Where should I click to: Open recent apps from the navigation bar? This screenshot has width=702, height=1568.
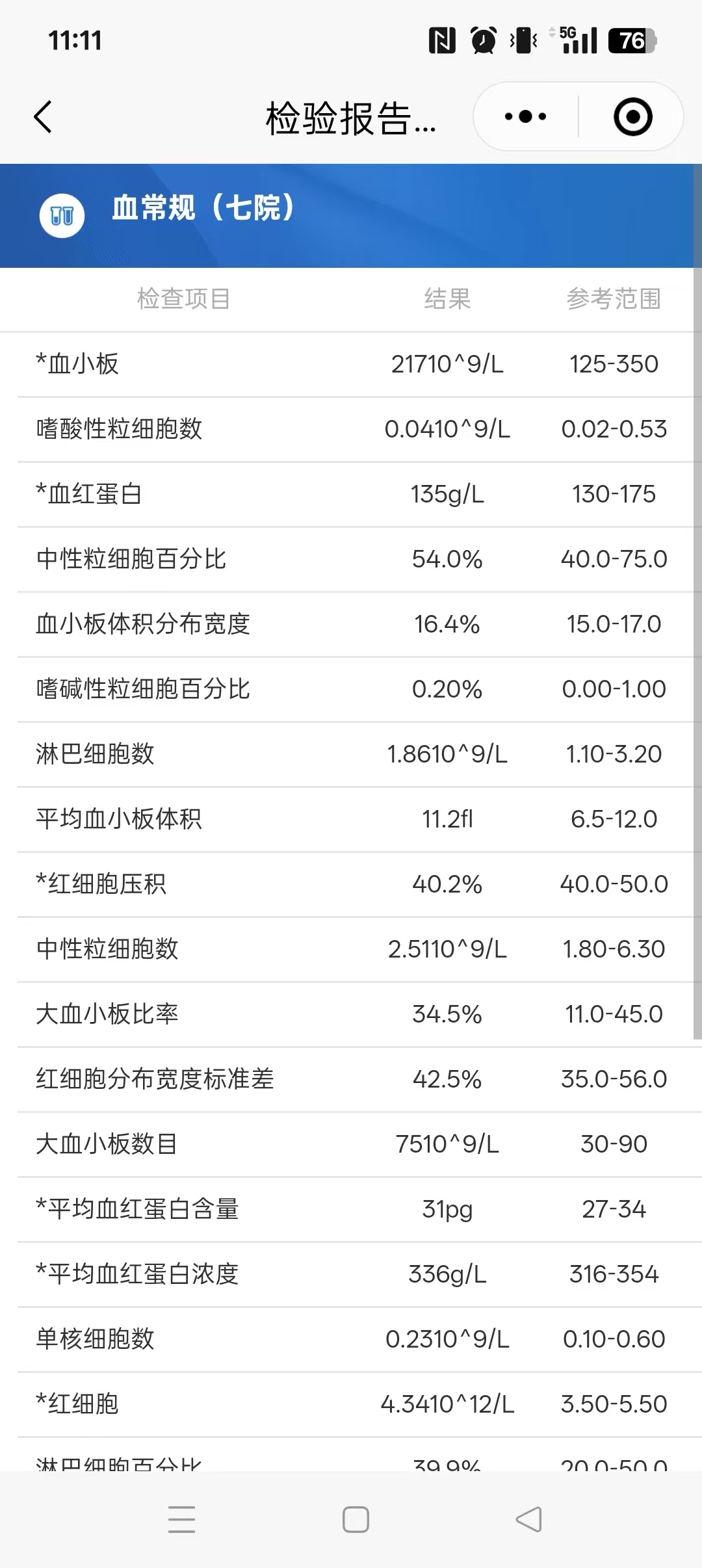(181, 1519)
